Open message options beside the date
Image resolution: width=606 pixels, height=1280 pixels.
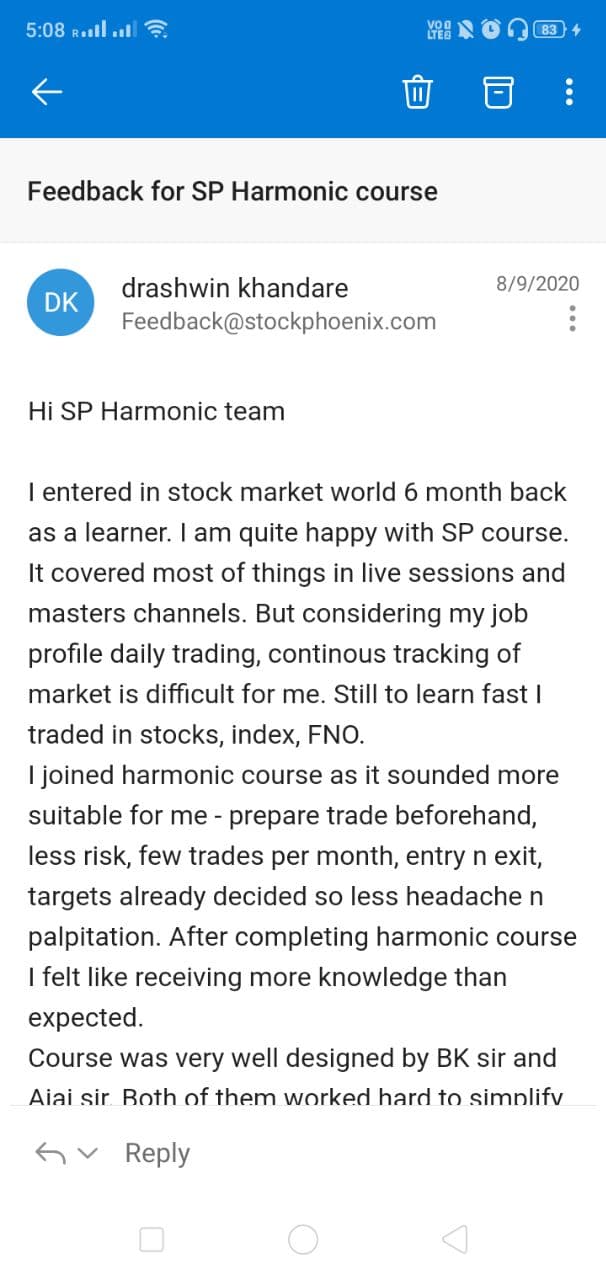[572, 319]
